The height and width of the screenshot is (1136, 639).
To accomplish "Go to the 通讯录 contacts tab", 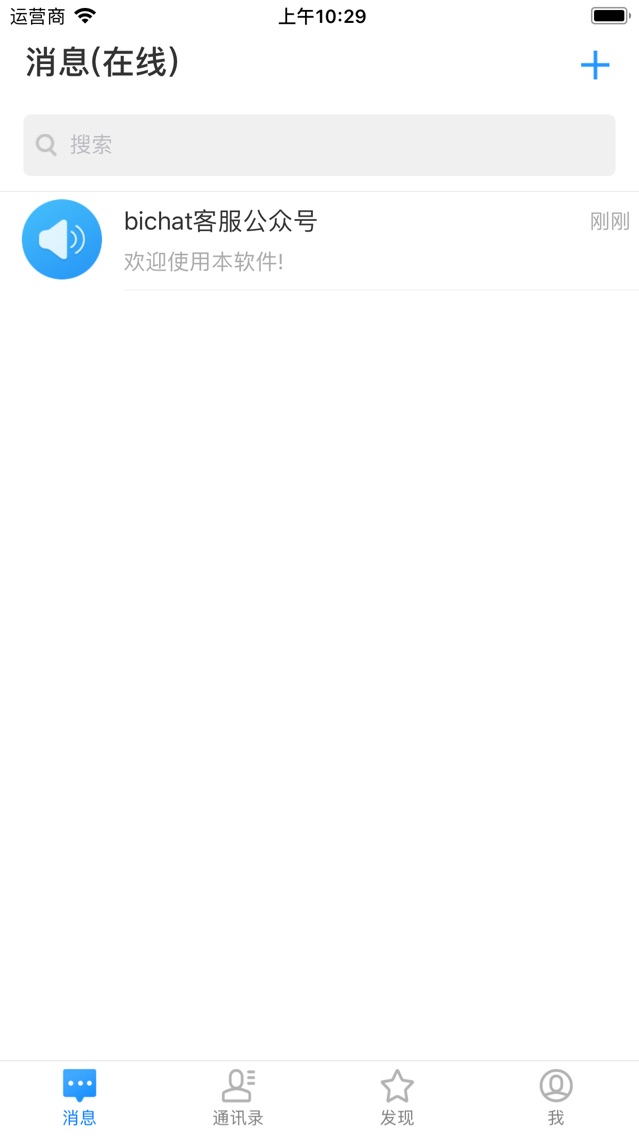I will pyautogui.click(x=238, y=1097).
